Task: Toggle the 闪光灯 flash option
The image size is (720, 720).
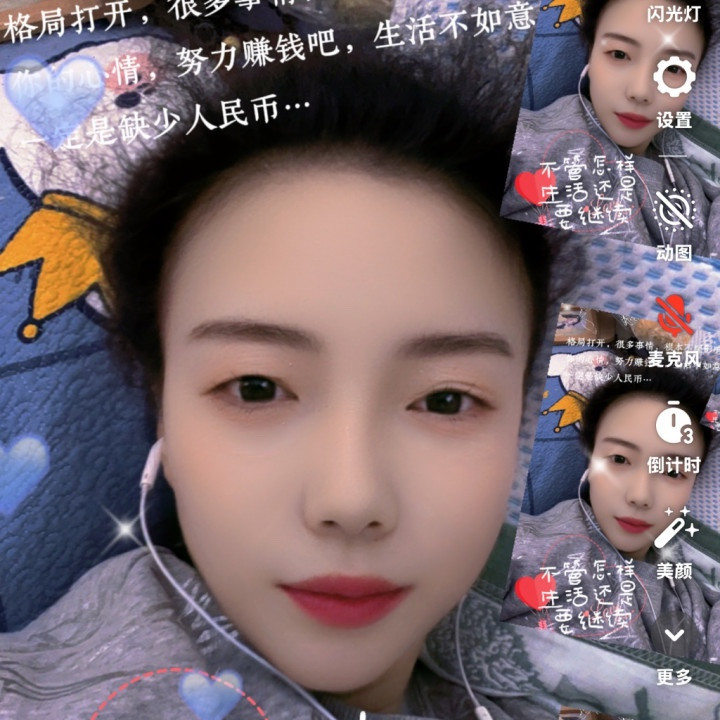Action: click(x=674, y=13)
